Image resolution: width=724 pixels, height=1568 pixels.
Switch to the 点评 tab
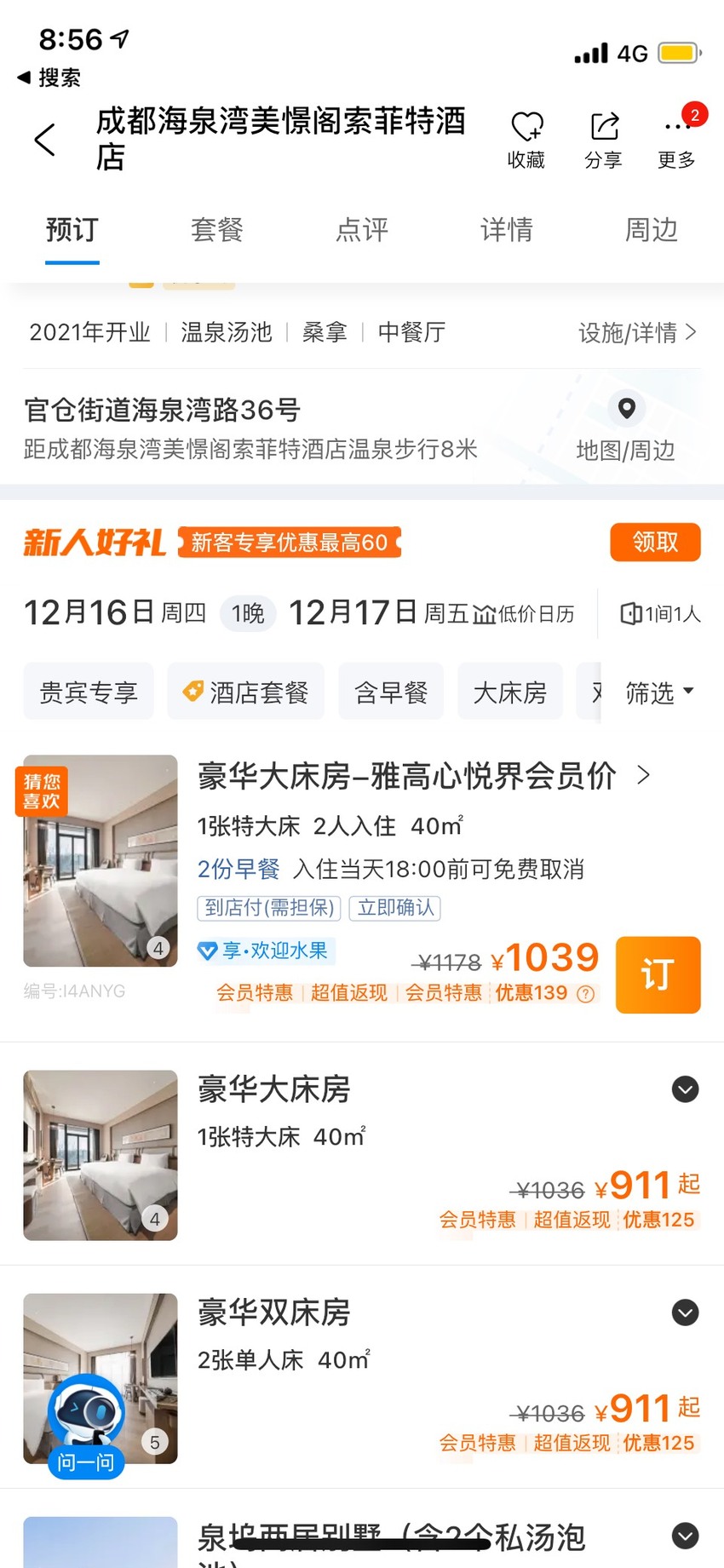tap(362, 230)
